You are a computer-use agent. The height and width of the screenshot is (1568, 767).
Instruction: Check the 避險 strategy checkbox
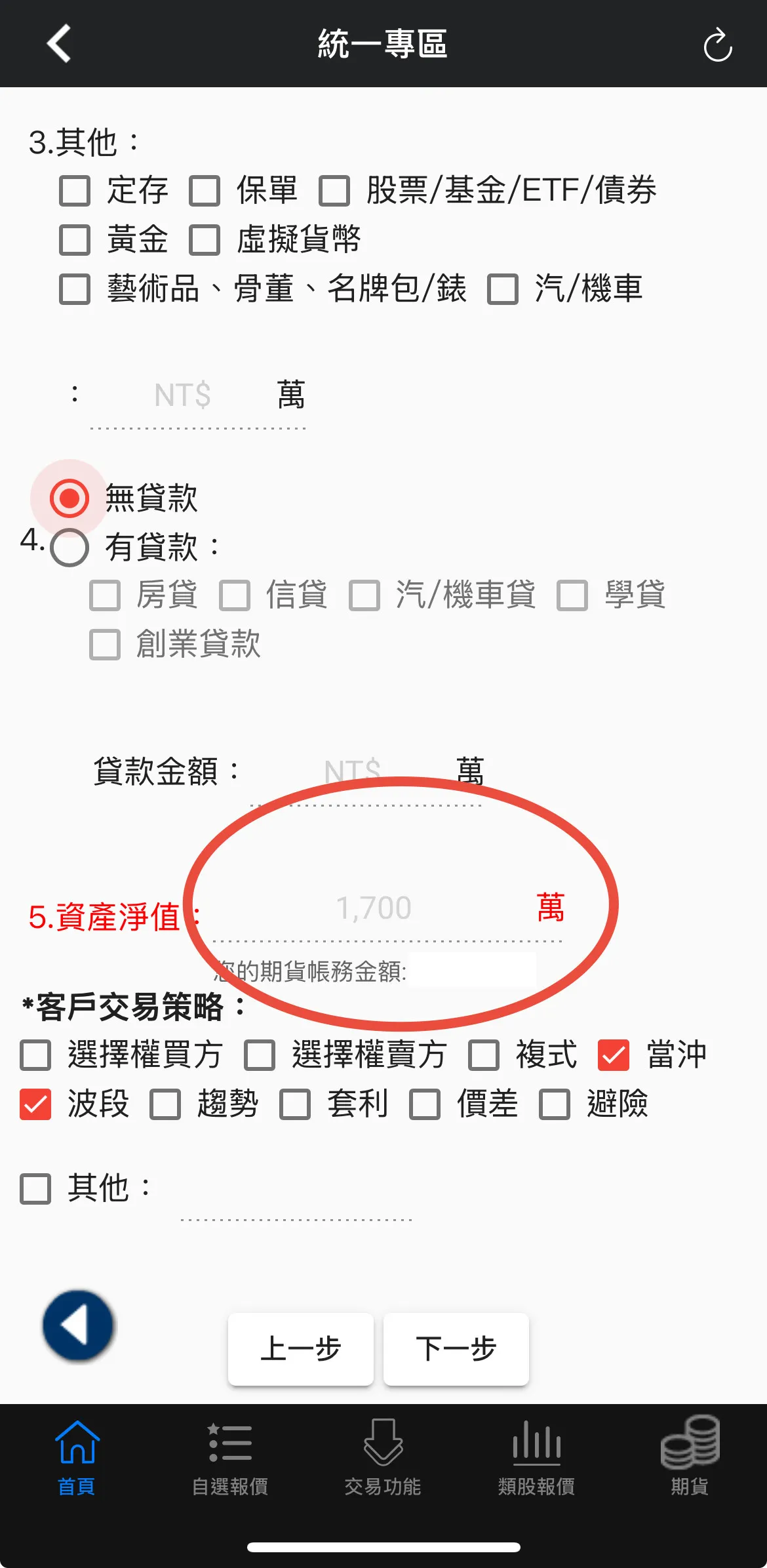tap(555, 1104)
